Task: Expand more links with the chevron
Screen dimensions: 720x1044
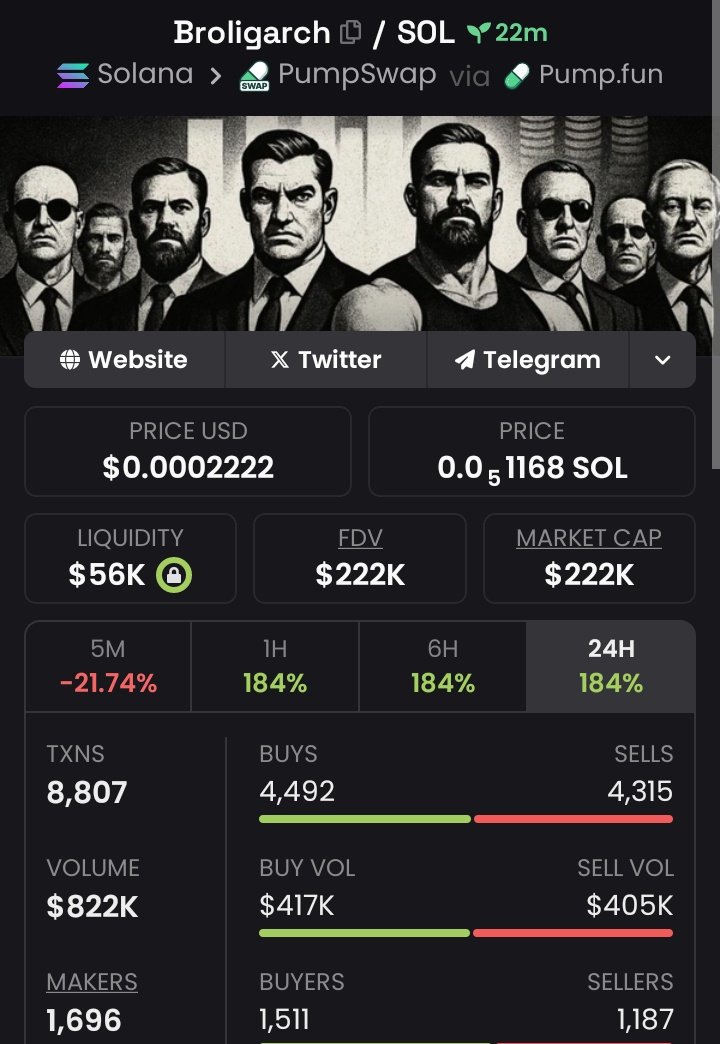Action: tap(662, 360)
